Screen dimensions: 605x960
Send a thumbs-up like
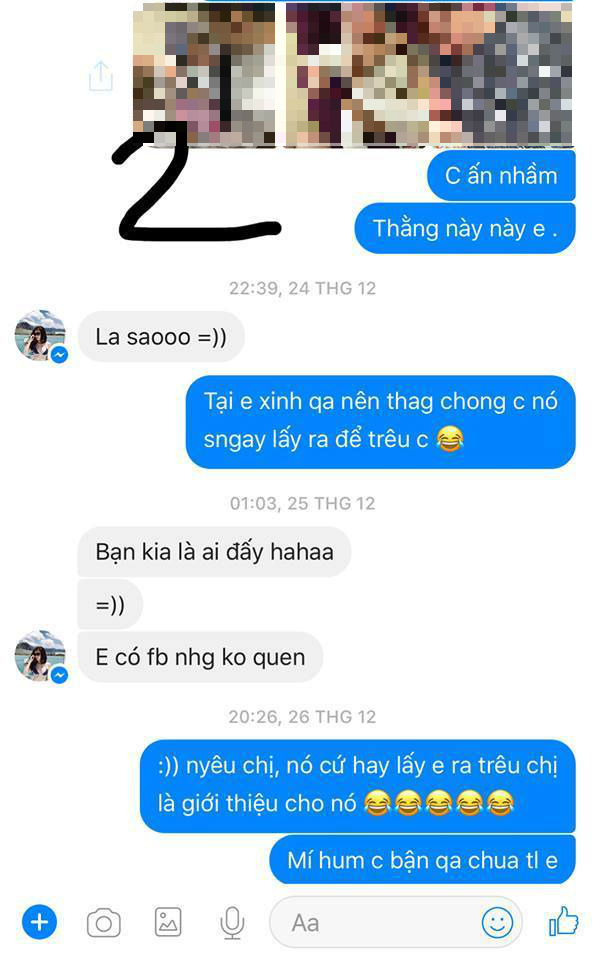click(564, 921)
